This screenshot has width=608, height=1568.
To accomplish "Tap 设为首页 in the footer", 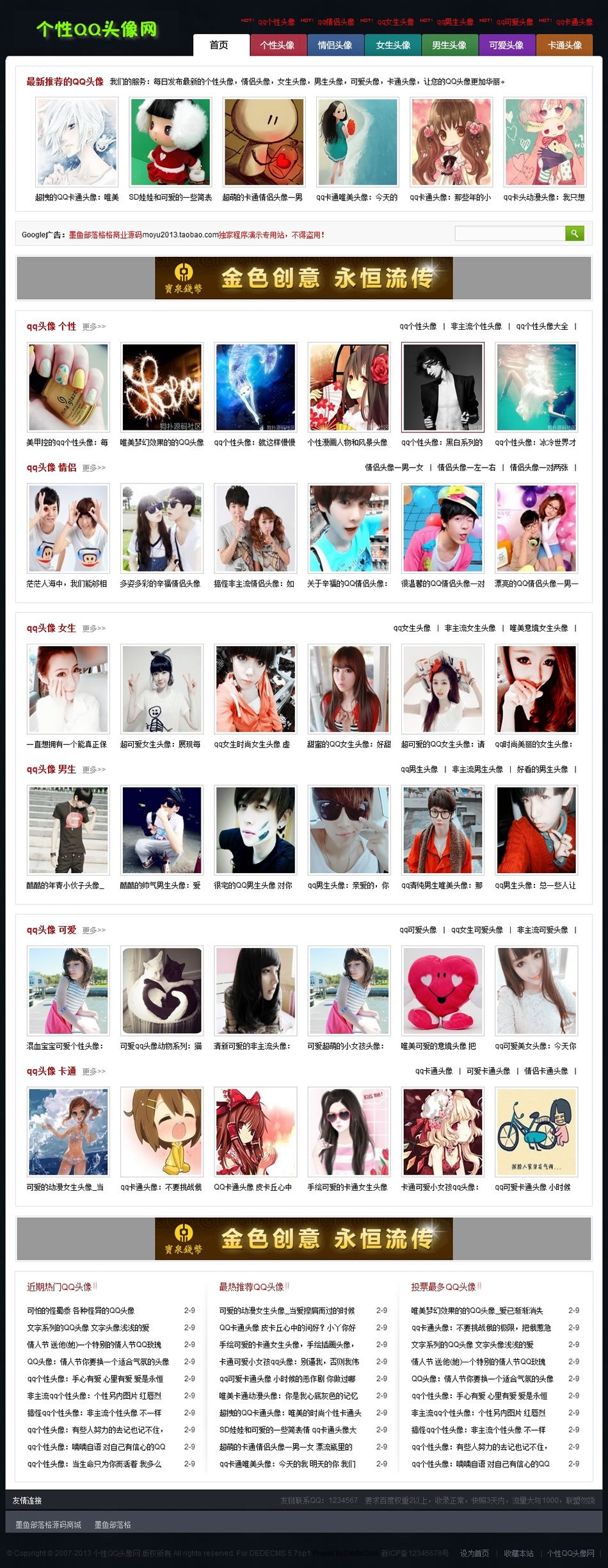I will click(x=474, y=1553).
